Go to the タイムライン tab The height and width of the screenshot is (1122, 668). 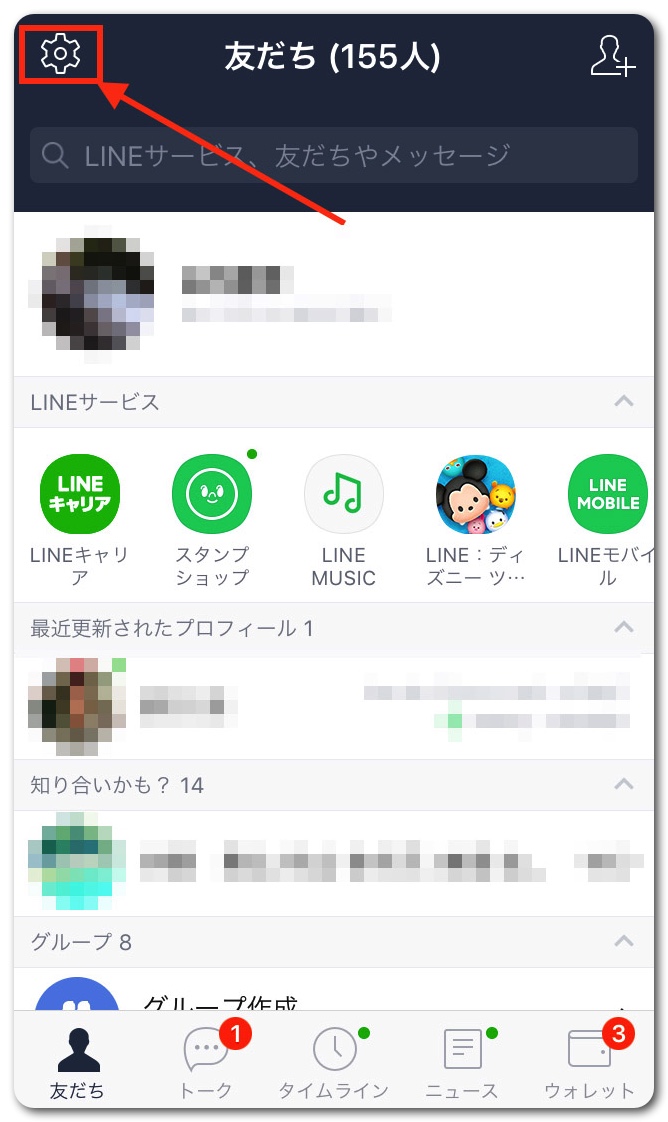coord(334,1062)
